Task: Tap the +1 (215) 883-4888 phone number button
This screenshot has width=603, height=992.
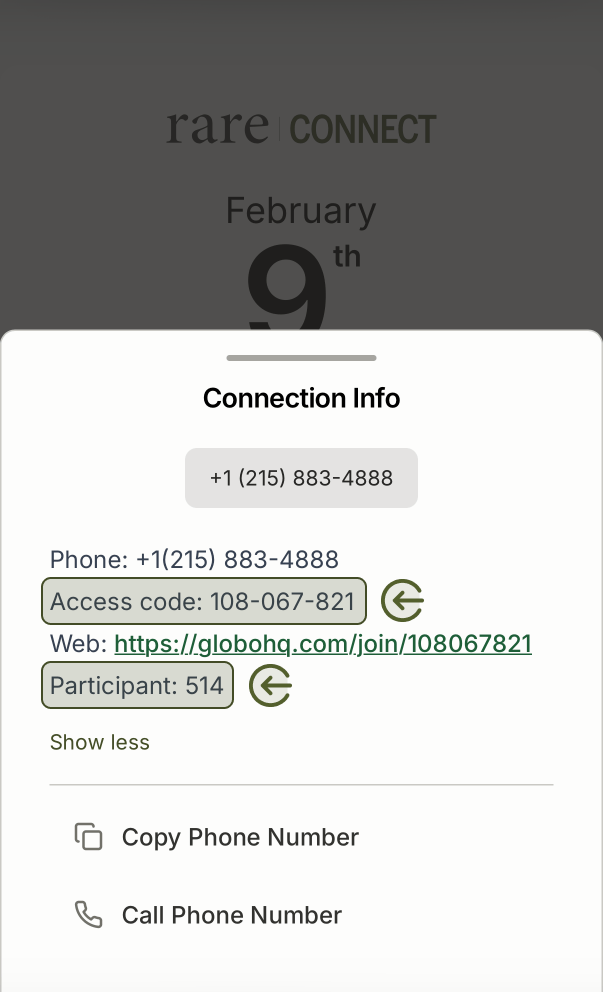Action: point(301,478)
